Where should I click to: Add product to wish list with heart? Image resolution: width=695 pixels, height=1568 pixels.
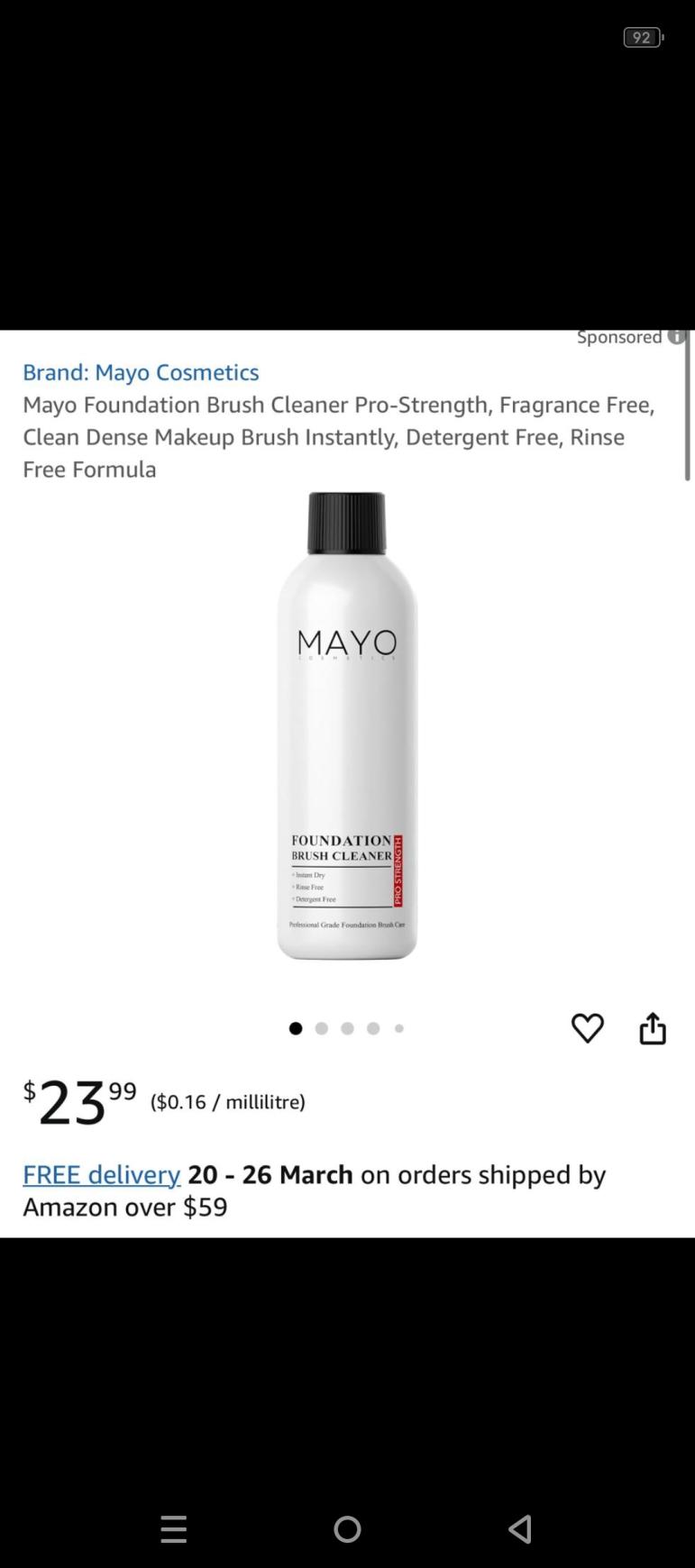[x=587, y=1028]
